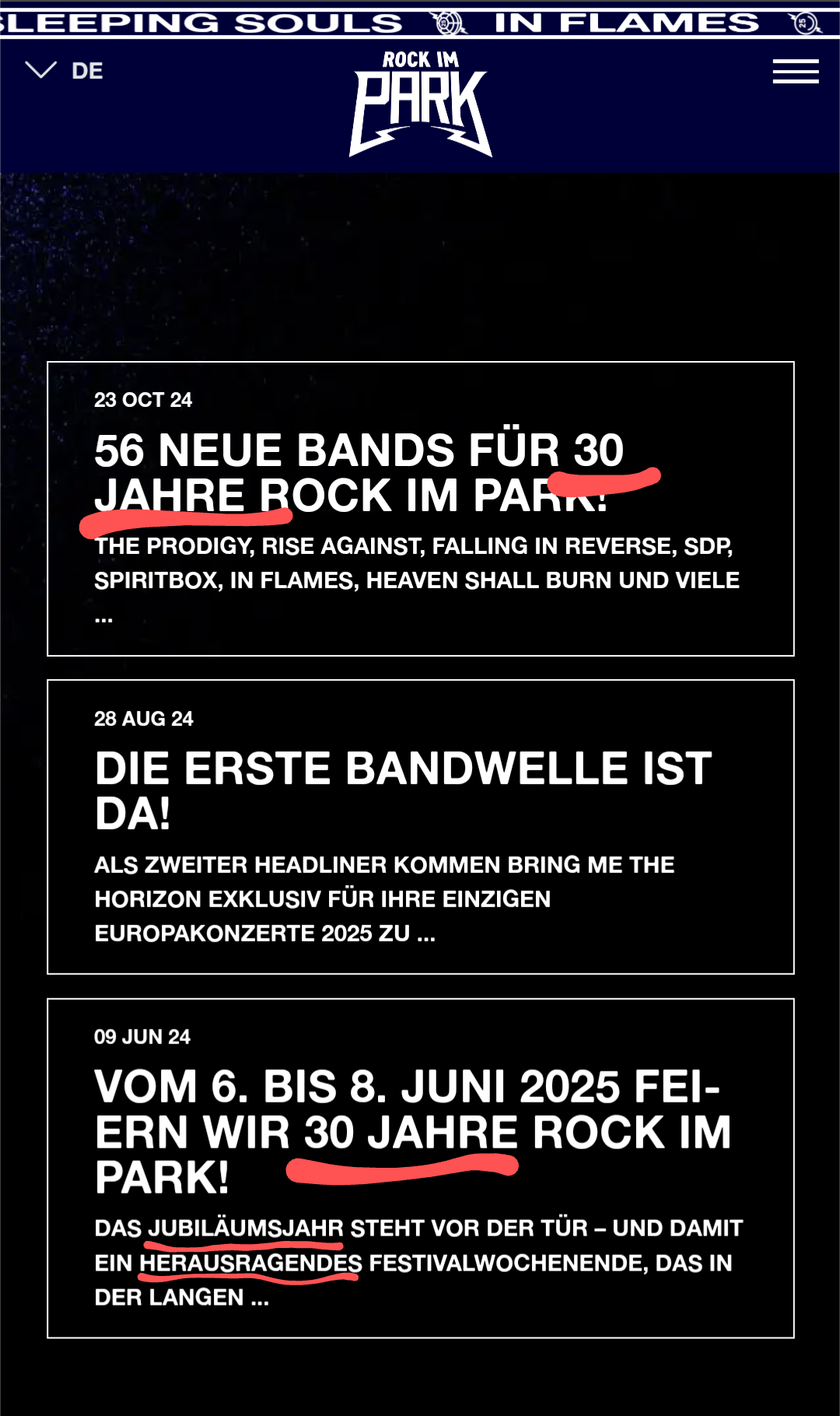Go to Rock im Park homepage logo
Image resolution: width=840 pixels, height=1416 pixels.
tap(420, 103)
